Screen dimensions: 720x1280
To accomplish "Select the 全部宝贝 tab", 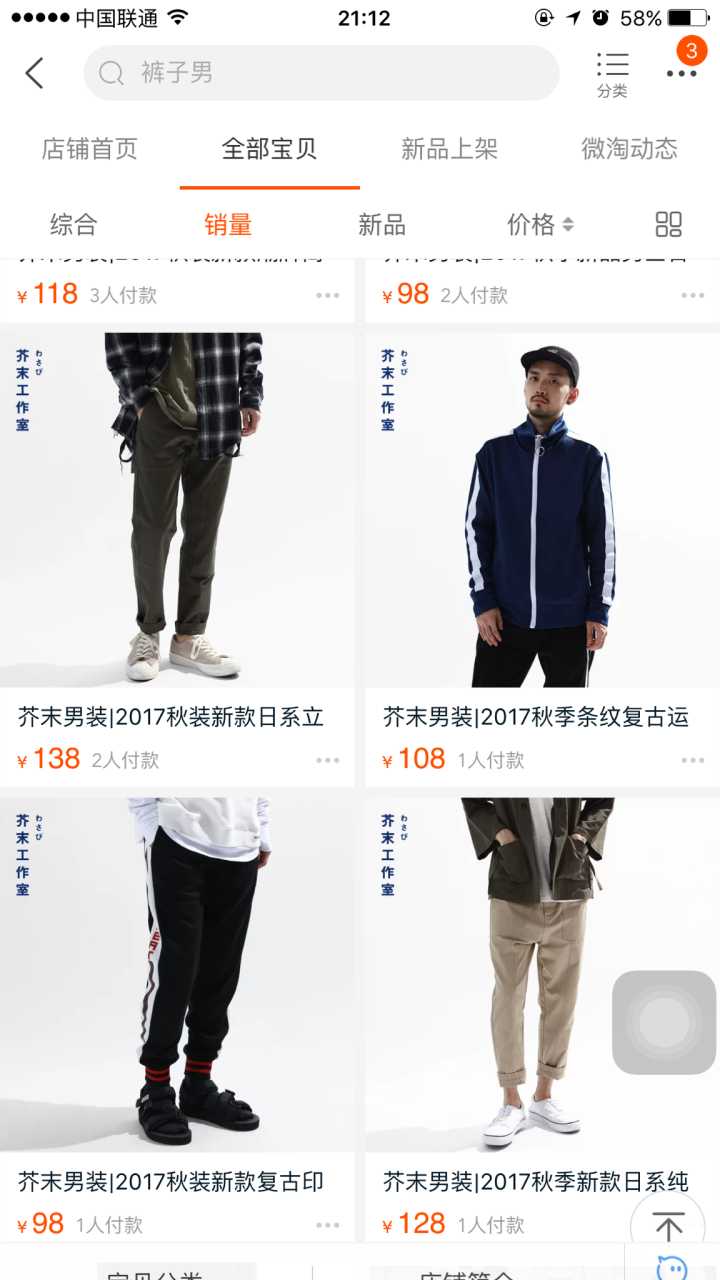I will 269,150.
